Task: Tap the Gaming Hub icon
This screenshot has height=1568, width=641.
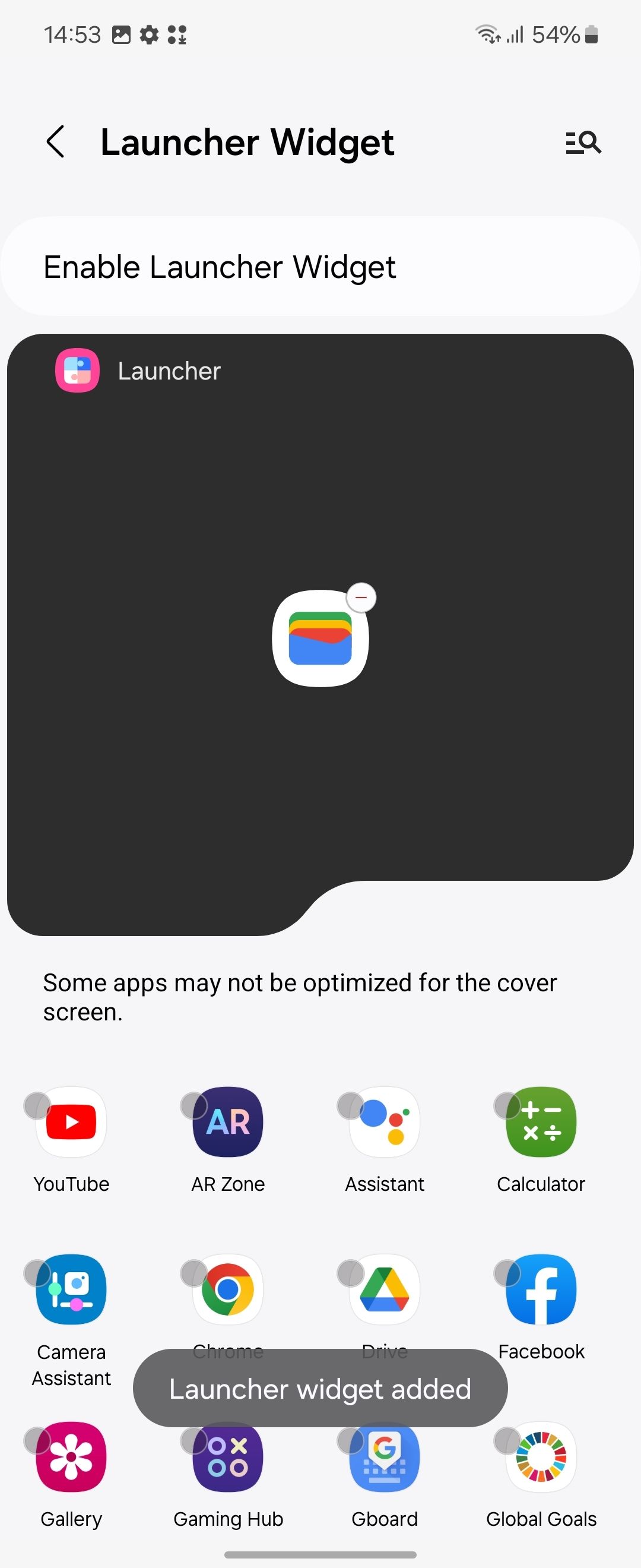Action: click(227, 1456)
